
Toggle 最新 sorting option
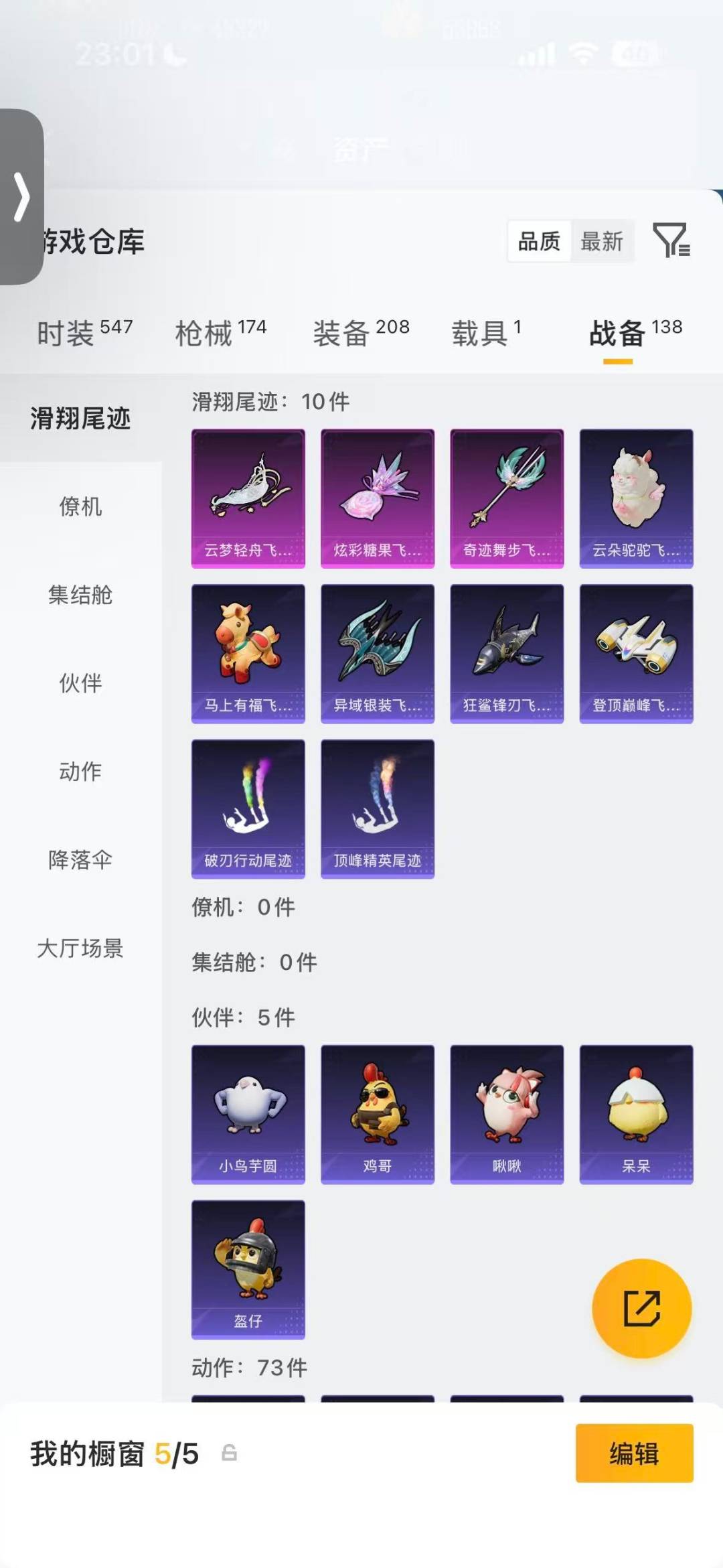tap(602, 242)
